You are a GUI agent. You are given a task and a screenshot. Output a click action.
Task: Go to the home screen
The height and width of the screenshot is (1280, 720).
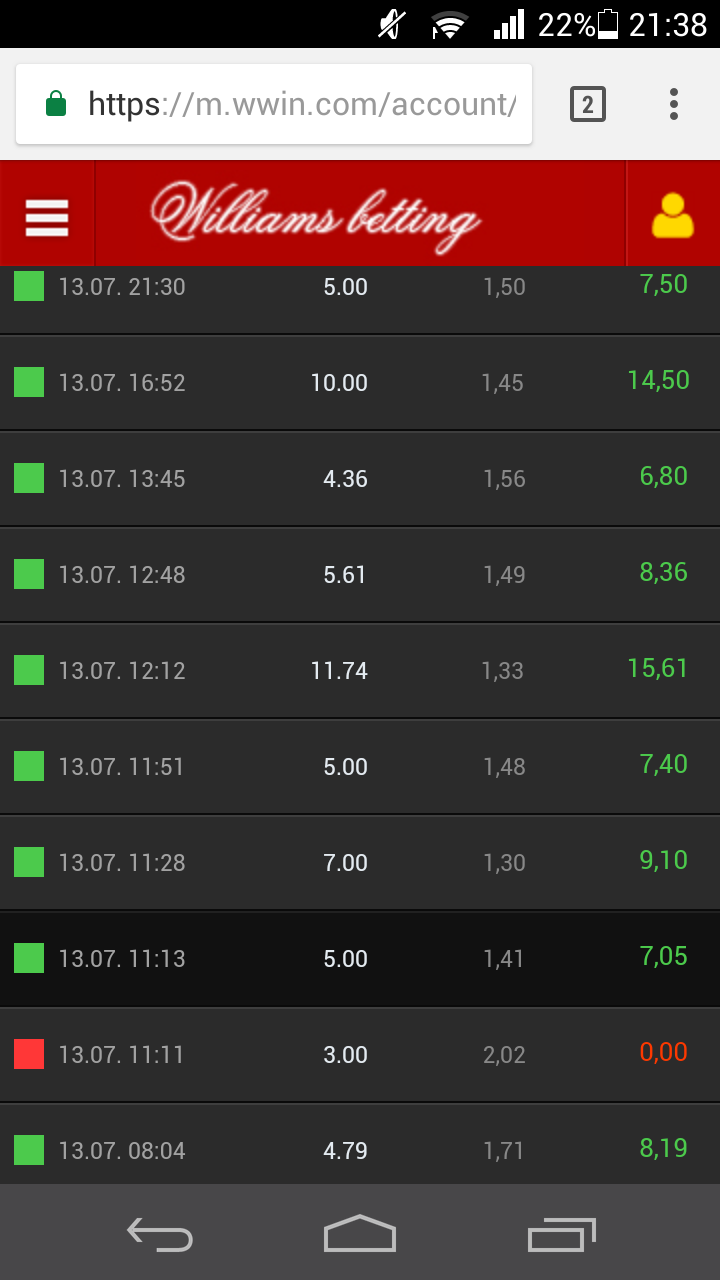pos(360,1234)
